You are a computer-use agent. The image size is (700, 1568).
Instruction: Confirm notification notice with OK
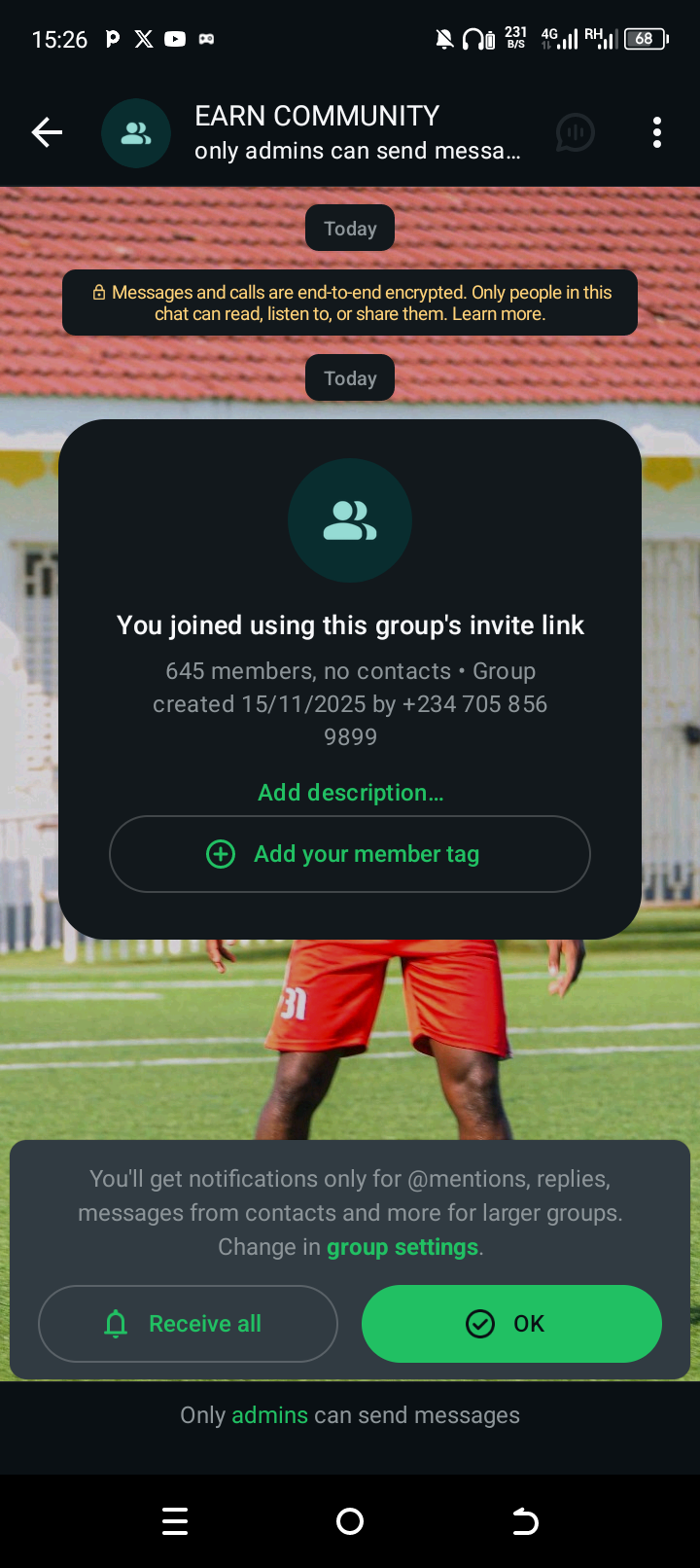[511, 1324]
